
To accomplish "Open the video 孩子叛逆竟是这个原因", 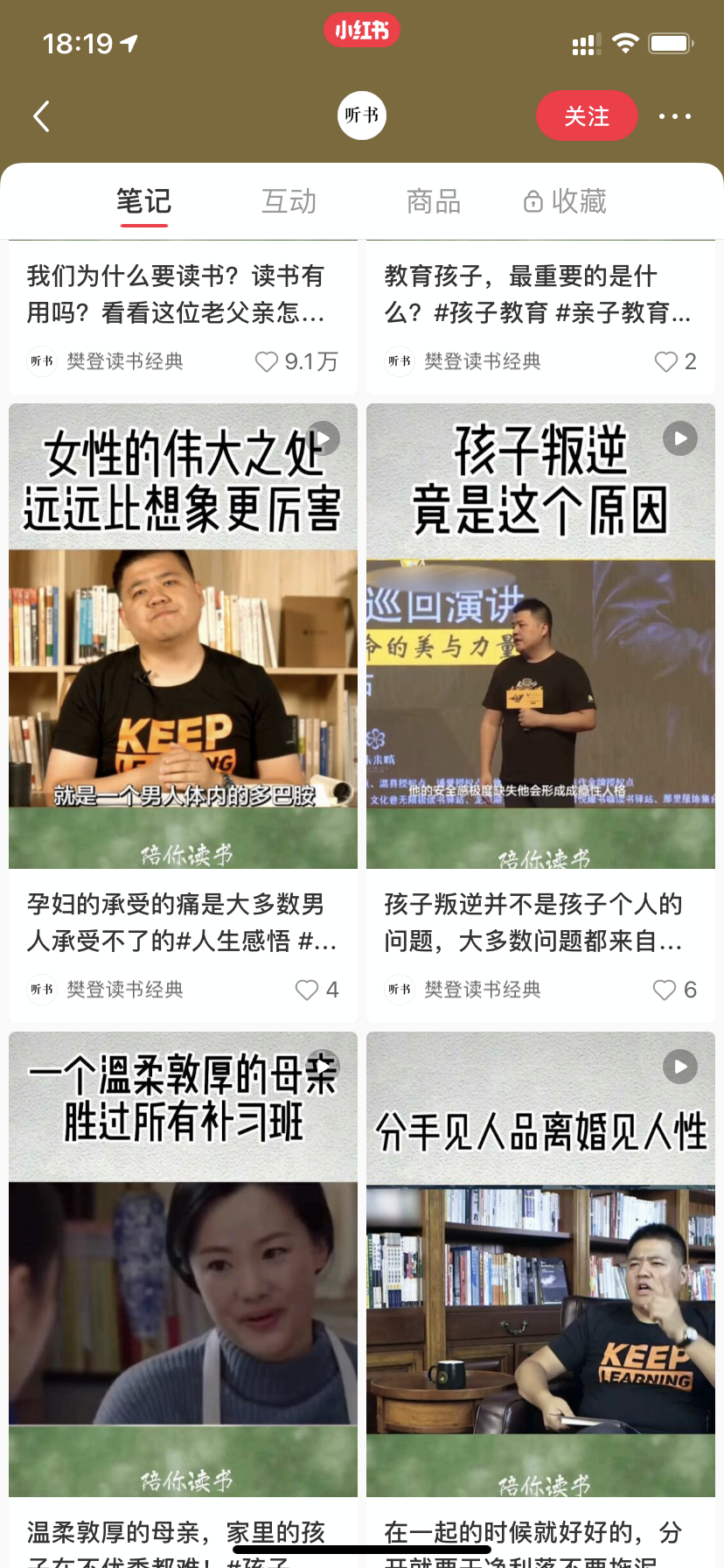I will tap(540, 635).
